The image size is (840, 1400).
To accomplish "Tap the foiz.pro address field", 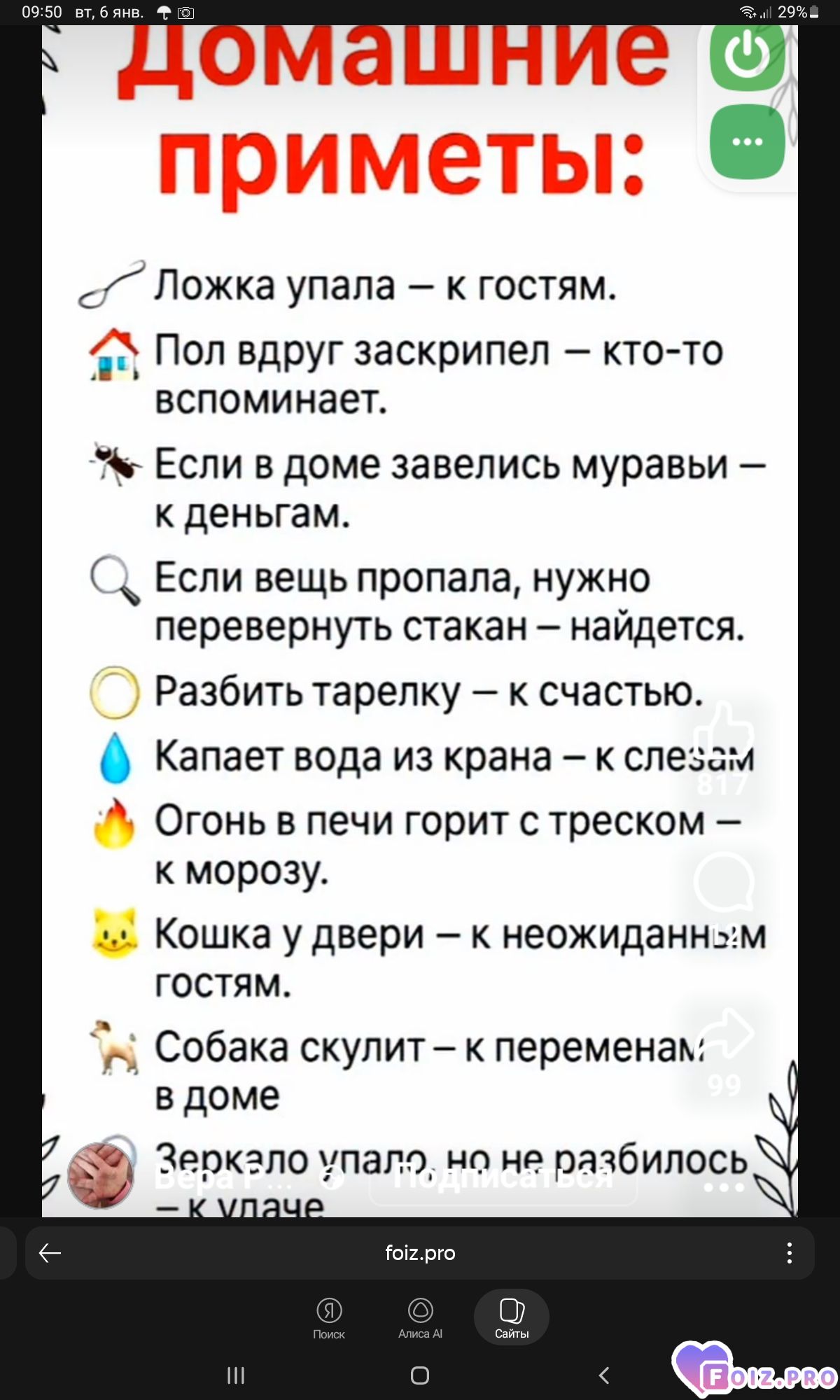I will 420,1253.
